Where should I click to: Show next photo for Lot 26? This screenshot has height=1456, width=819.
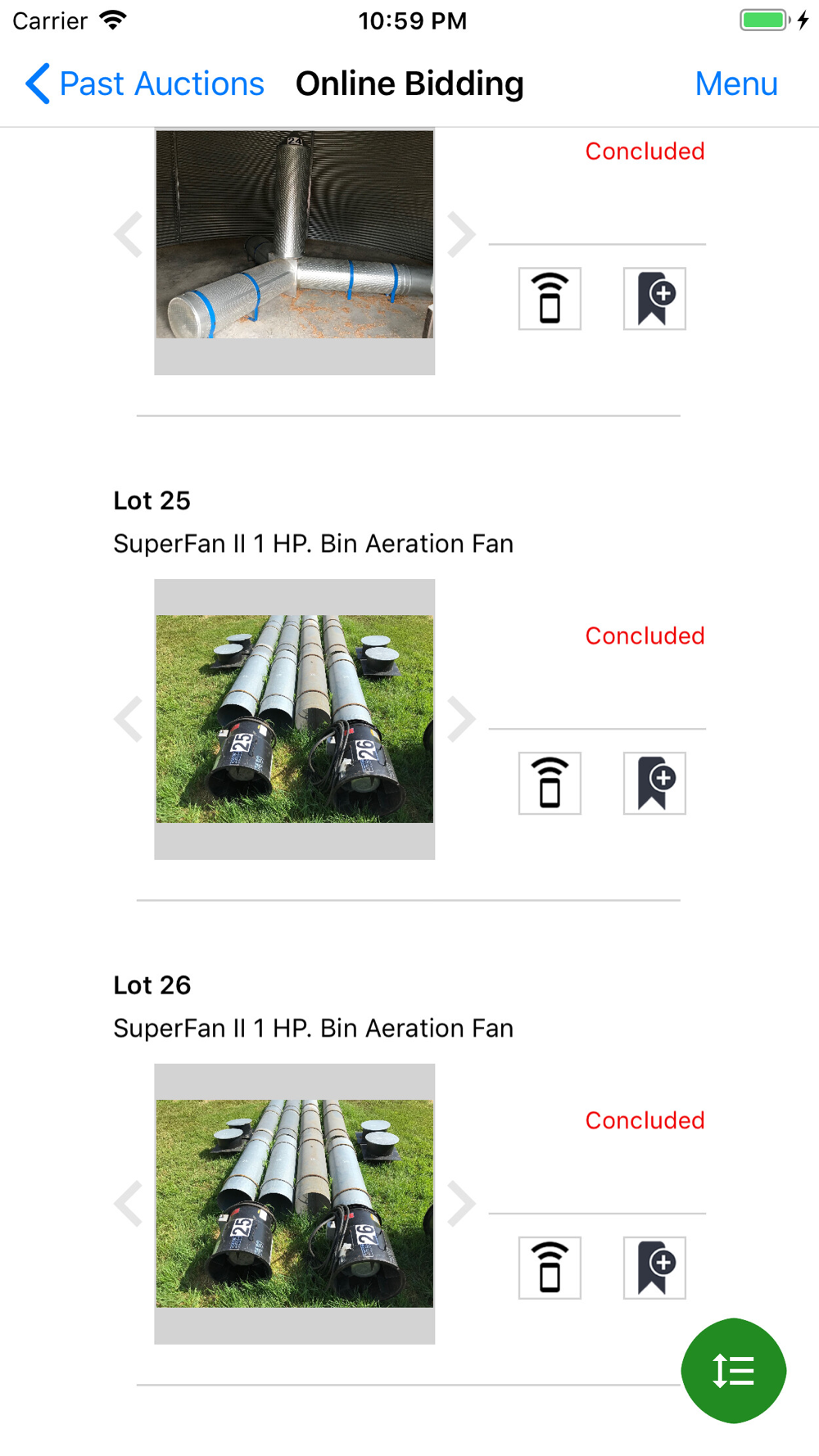click(x=461, y=1204)
